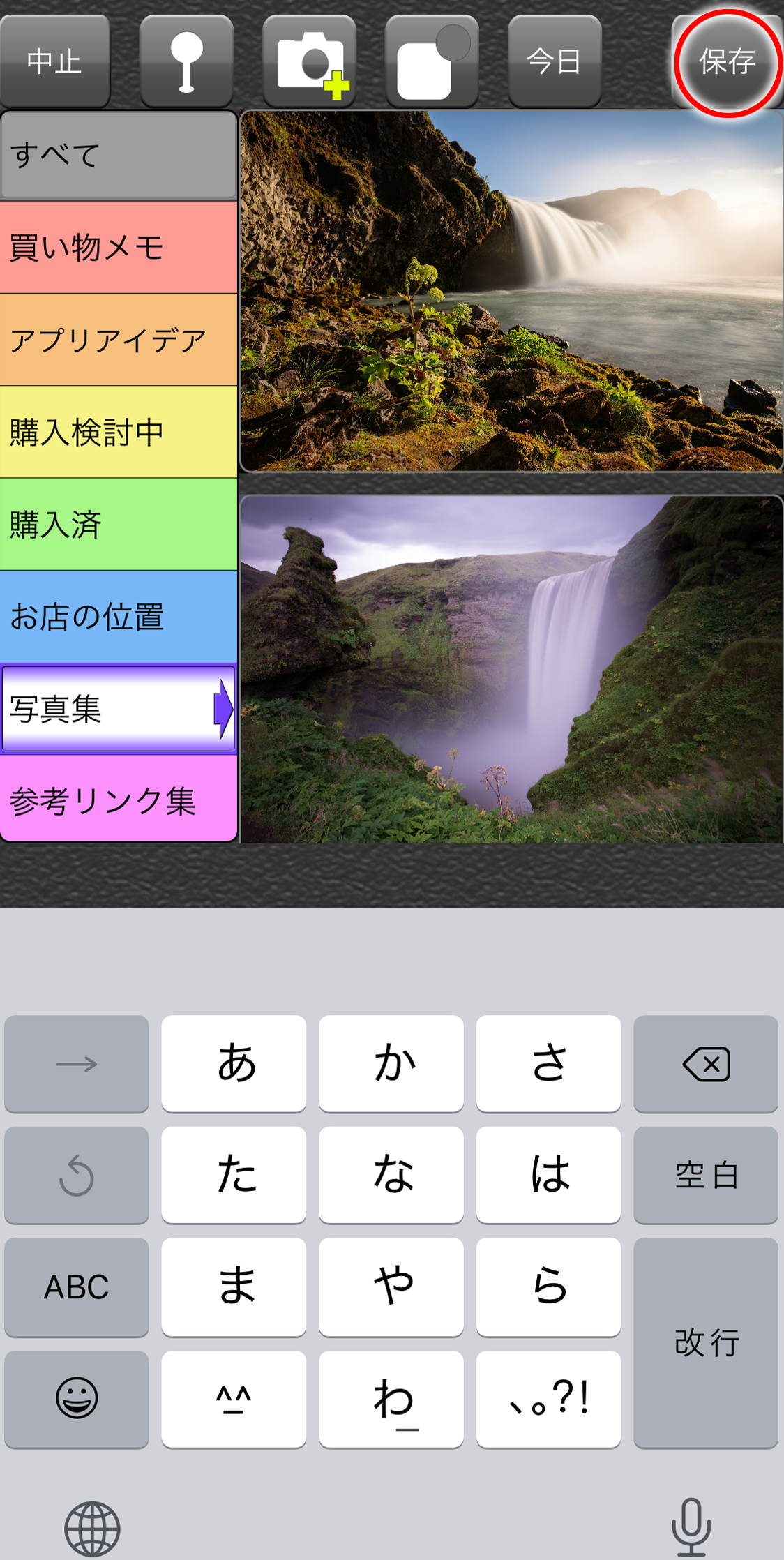Open the top waterfall photo

tap(511, 291)
